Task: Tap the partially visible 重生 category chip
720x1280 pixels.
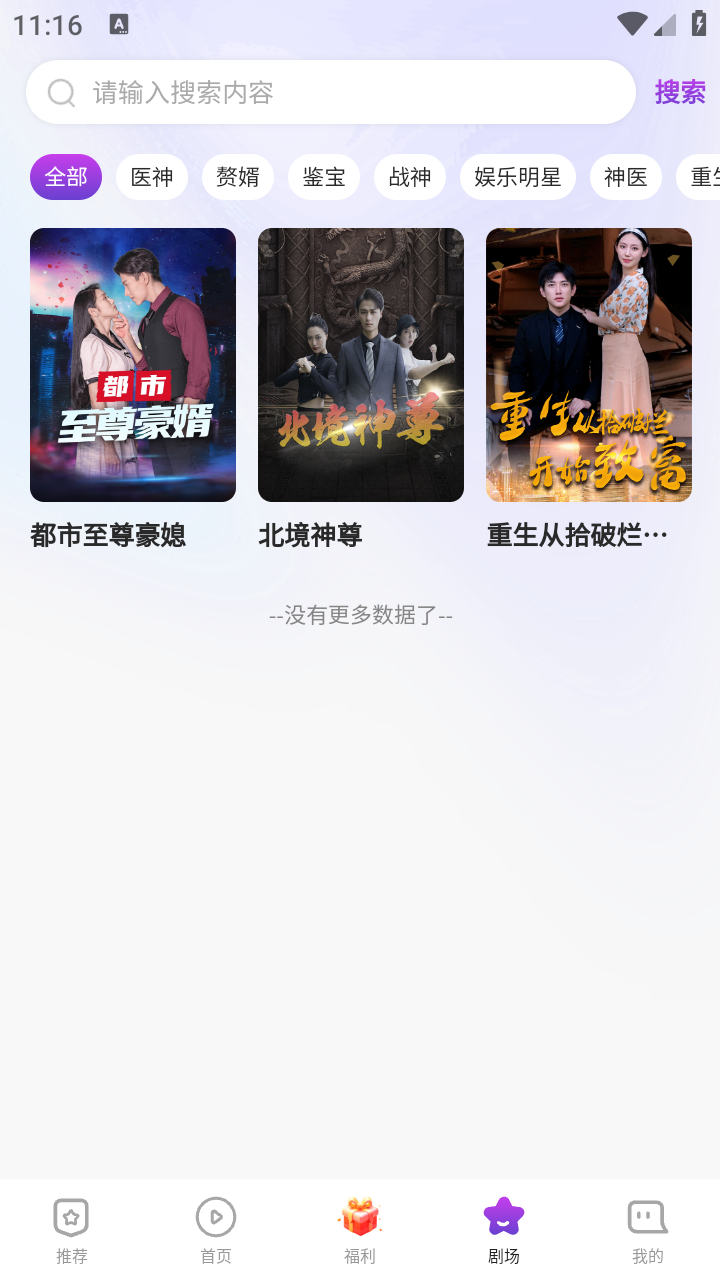Action: point(703,176)
